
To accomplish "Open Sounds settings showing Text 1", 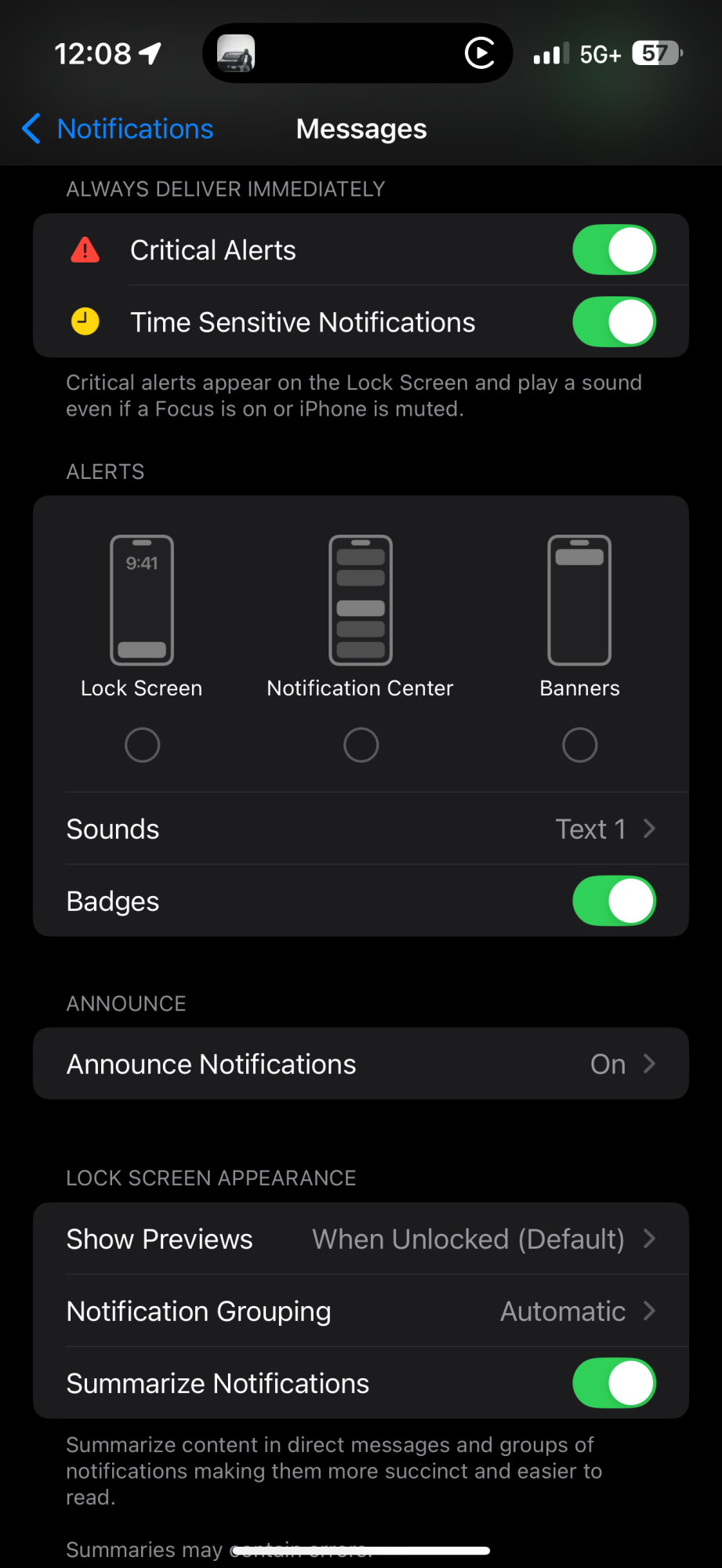I will tap(361, 829).
